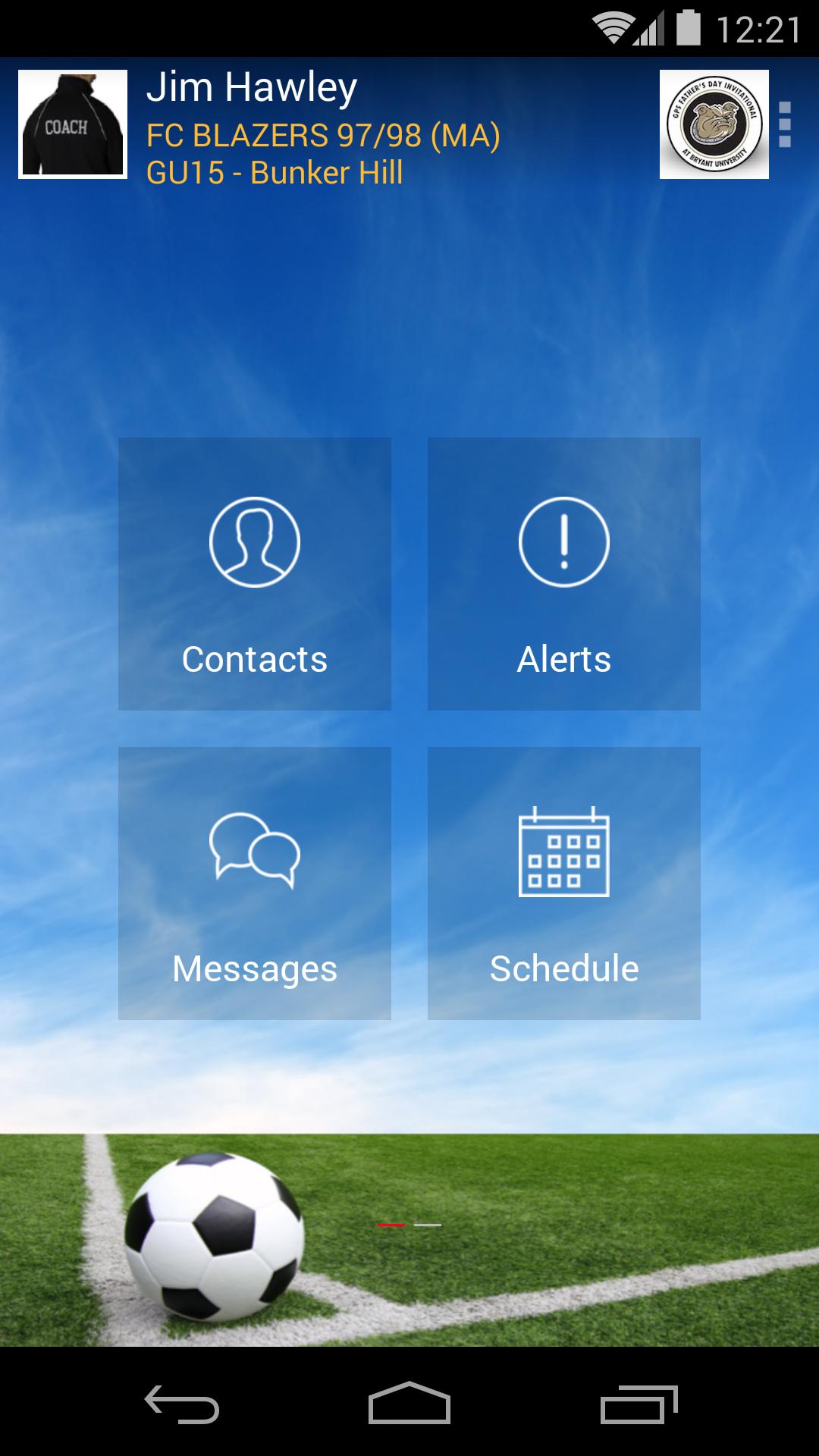Go to the Android home screen
Viewport: 819px width, 1456px height.
point(409,1403)
